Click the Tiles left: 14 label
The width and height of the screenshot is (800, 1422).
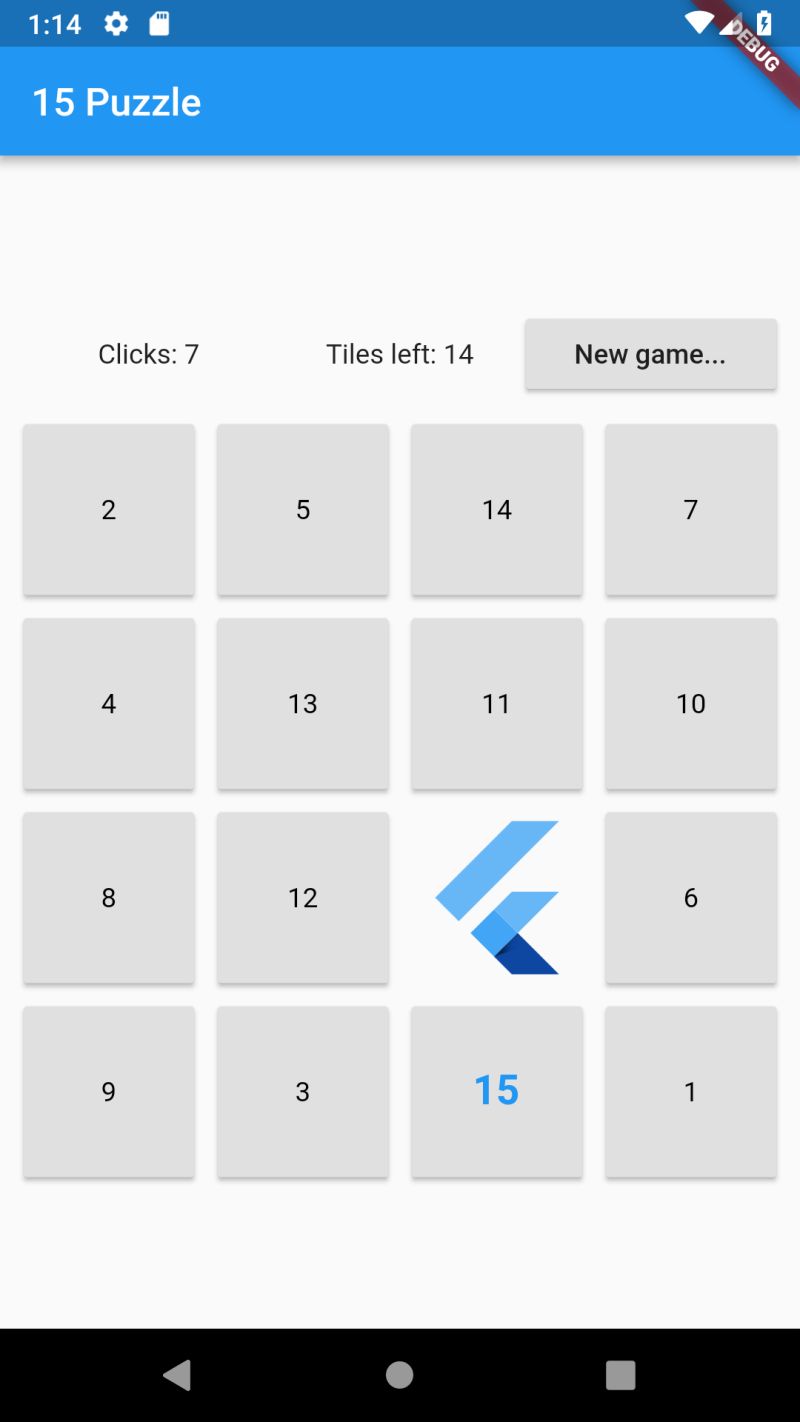(x=400, y=353)
